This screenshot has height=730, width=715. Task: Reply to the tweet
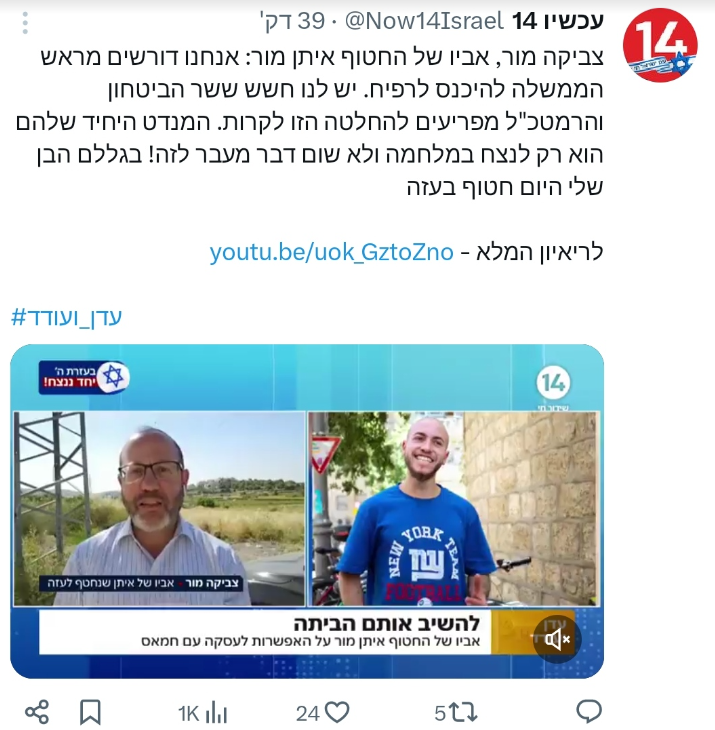pyautogui.click(x=589, y=712)
